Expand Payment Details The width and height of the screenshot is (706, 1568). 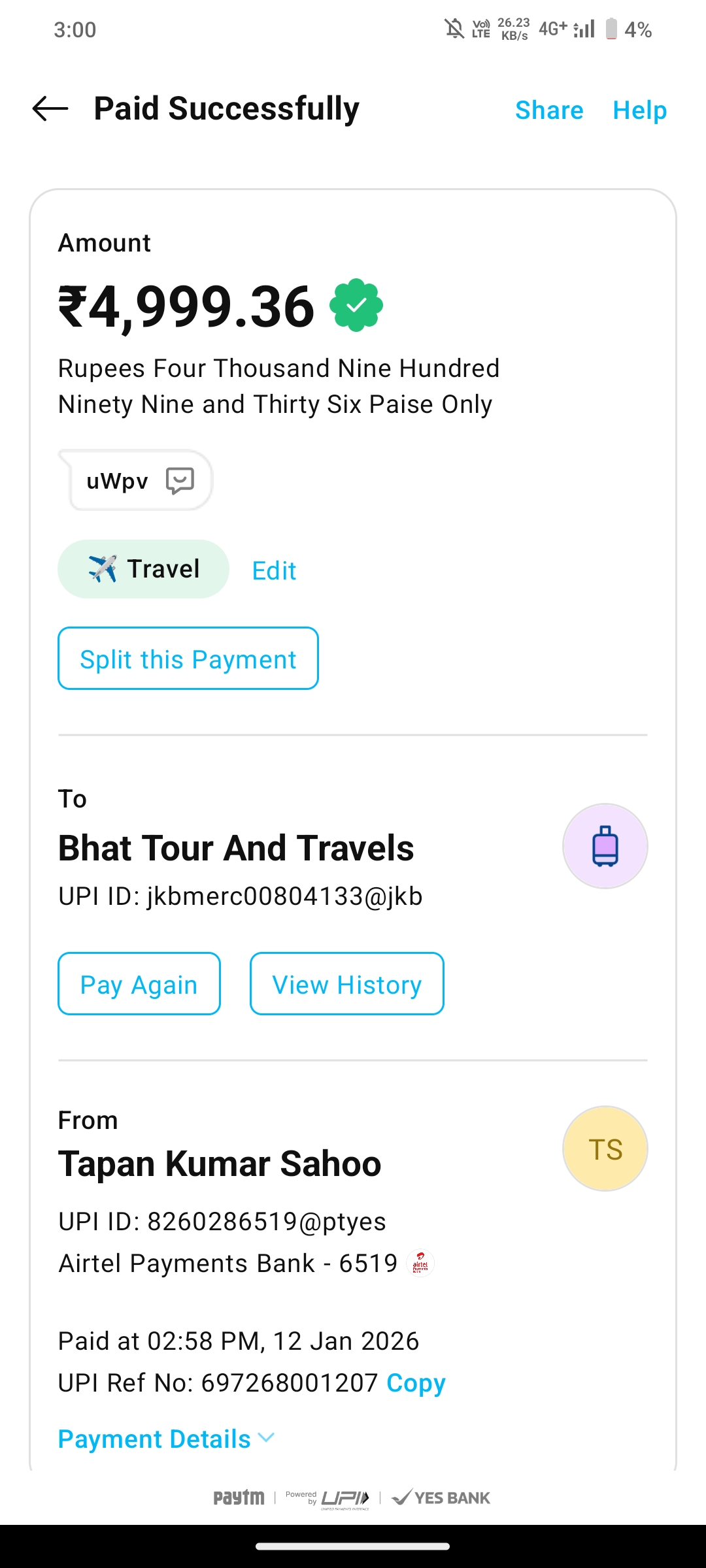pyautogui.click(x=166, y=1439)
